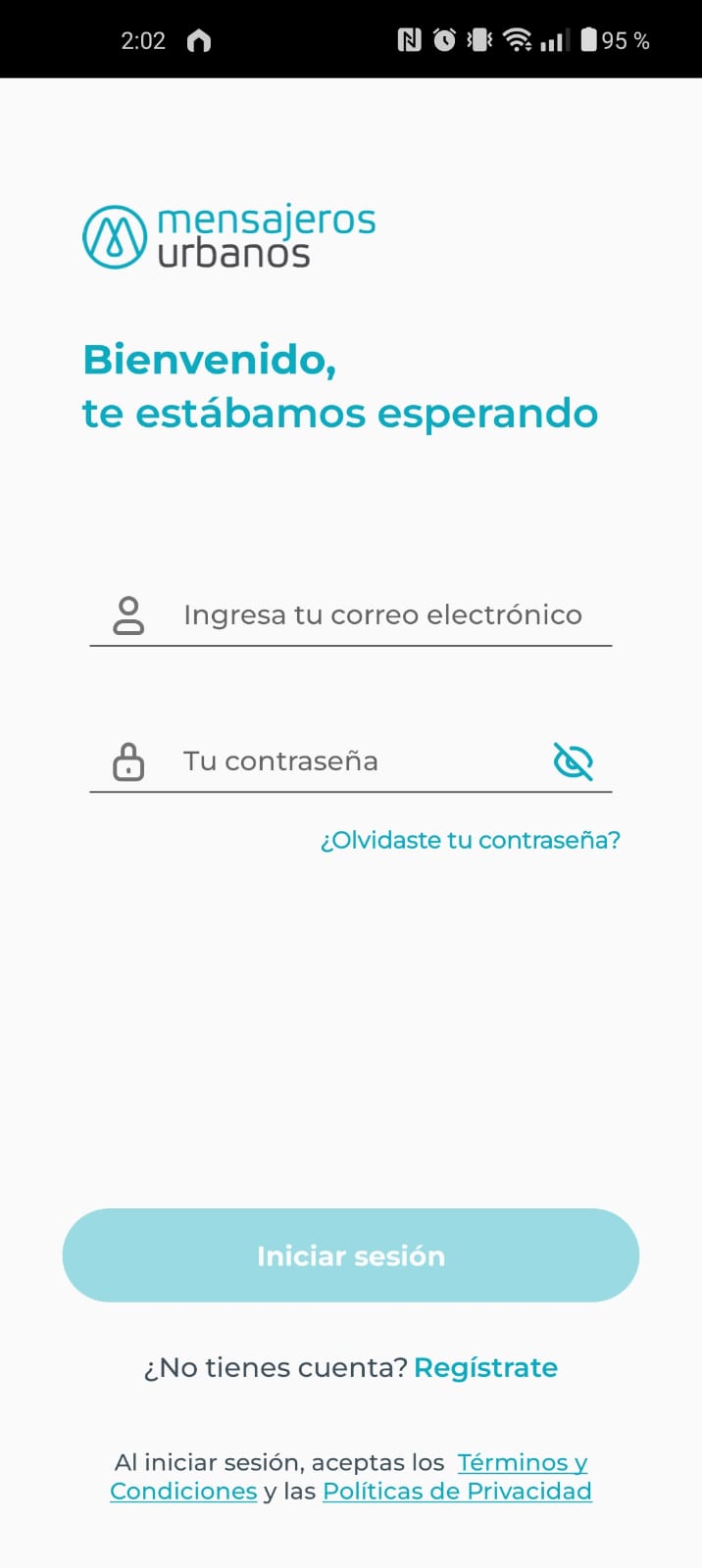Screen dimensions: 702x1568
Task: Open the ¿Olvidaste tu contraseña? link
Action: (471, 840)
